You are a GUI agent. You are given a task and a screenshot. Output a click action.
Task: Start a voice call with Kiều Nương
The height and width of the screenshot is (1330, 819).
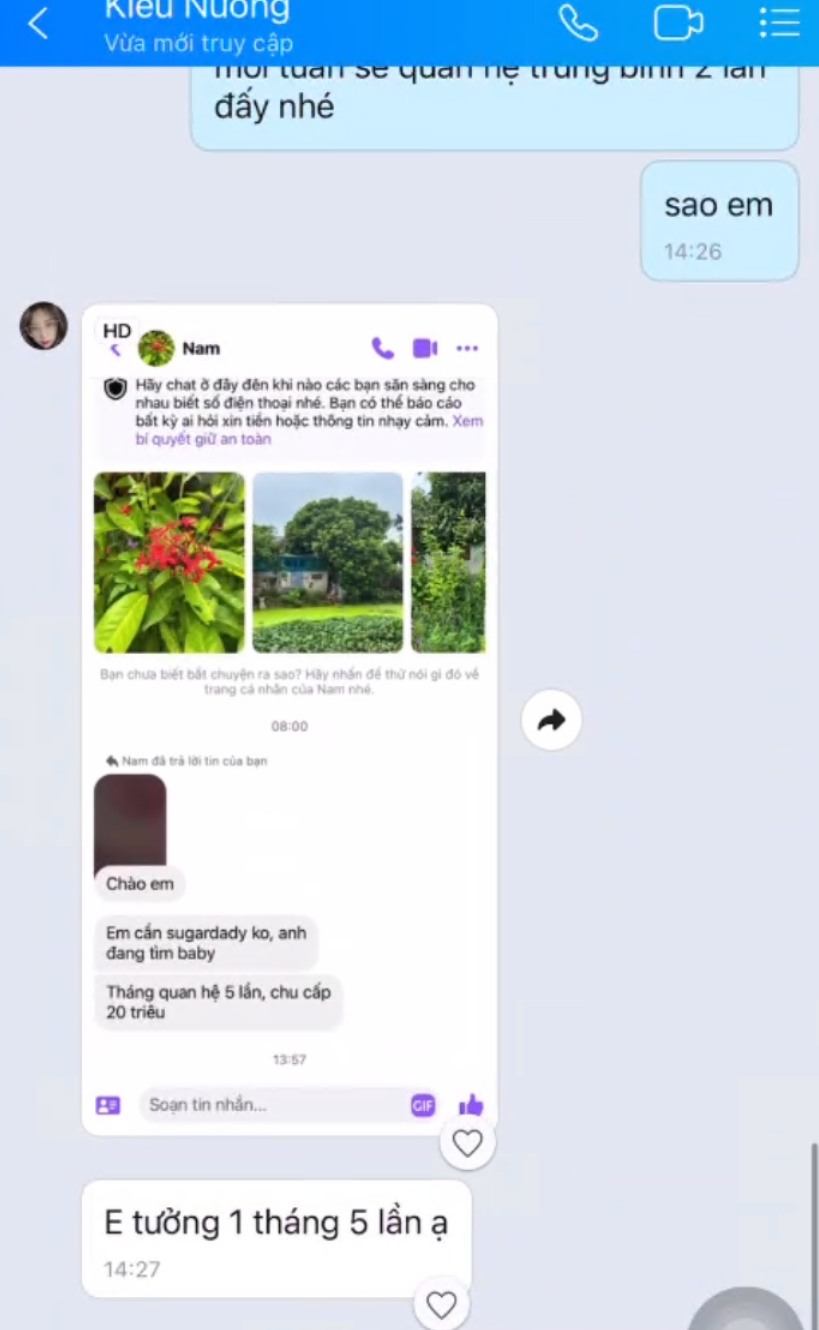point(578,23)
